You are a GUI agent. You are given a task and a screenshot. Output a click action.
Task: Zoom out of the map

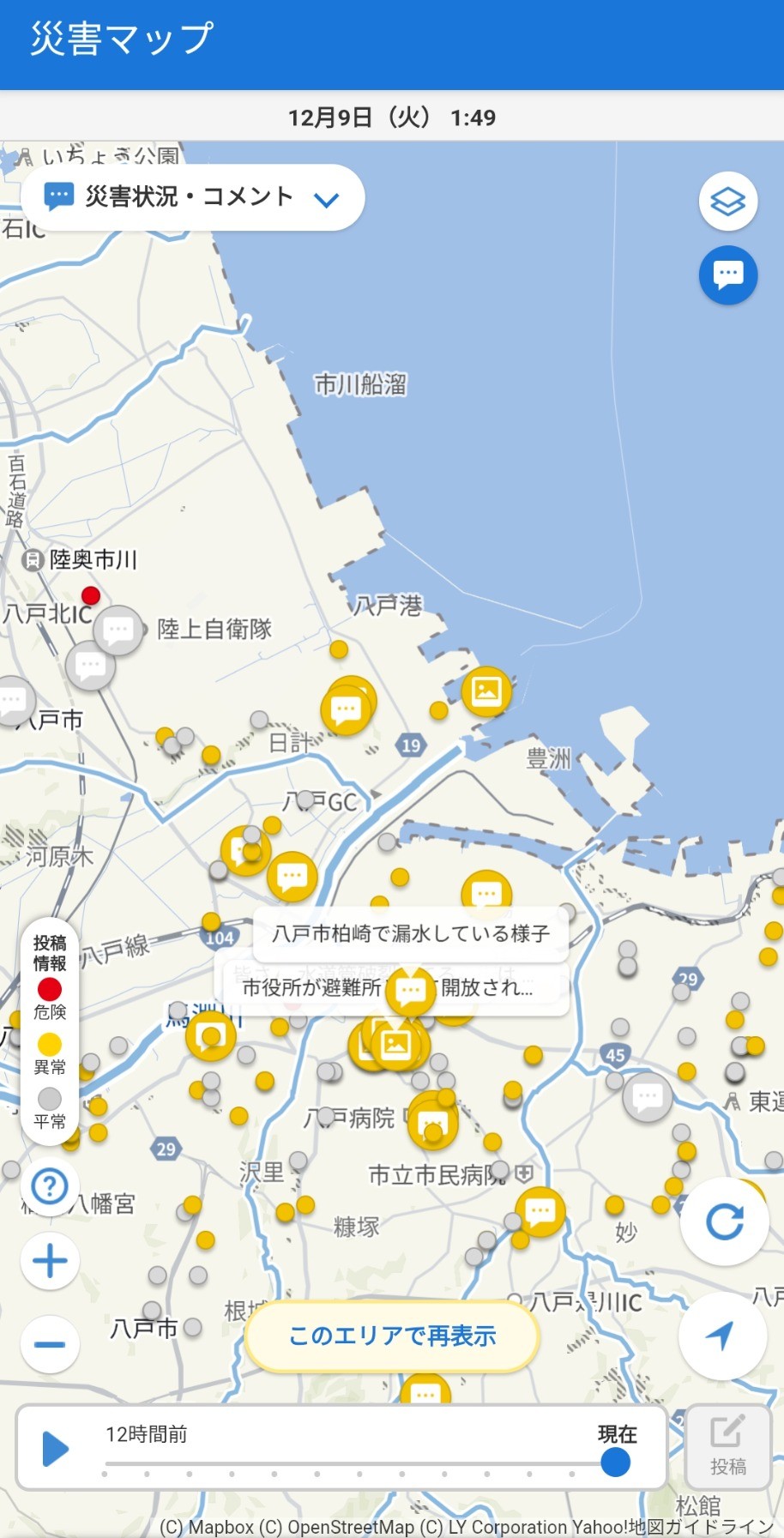coord(50,1343)
